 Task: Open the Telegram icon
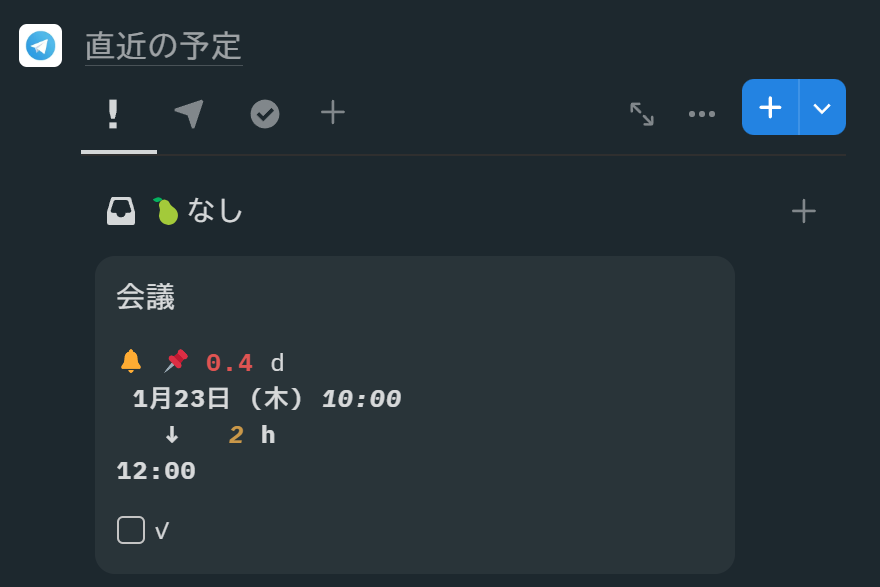tap(41, 46)
